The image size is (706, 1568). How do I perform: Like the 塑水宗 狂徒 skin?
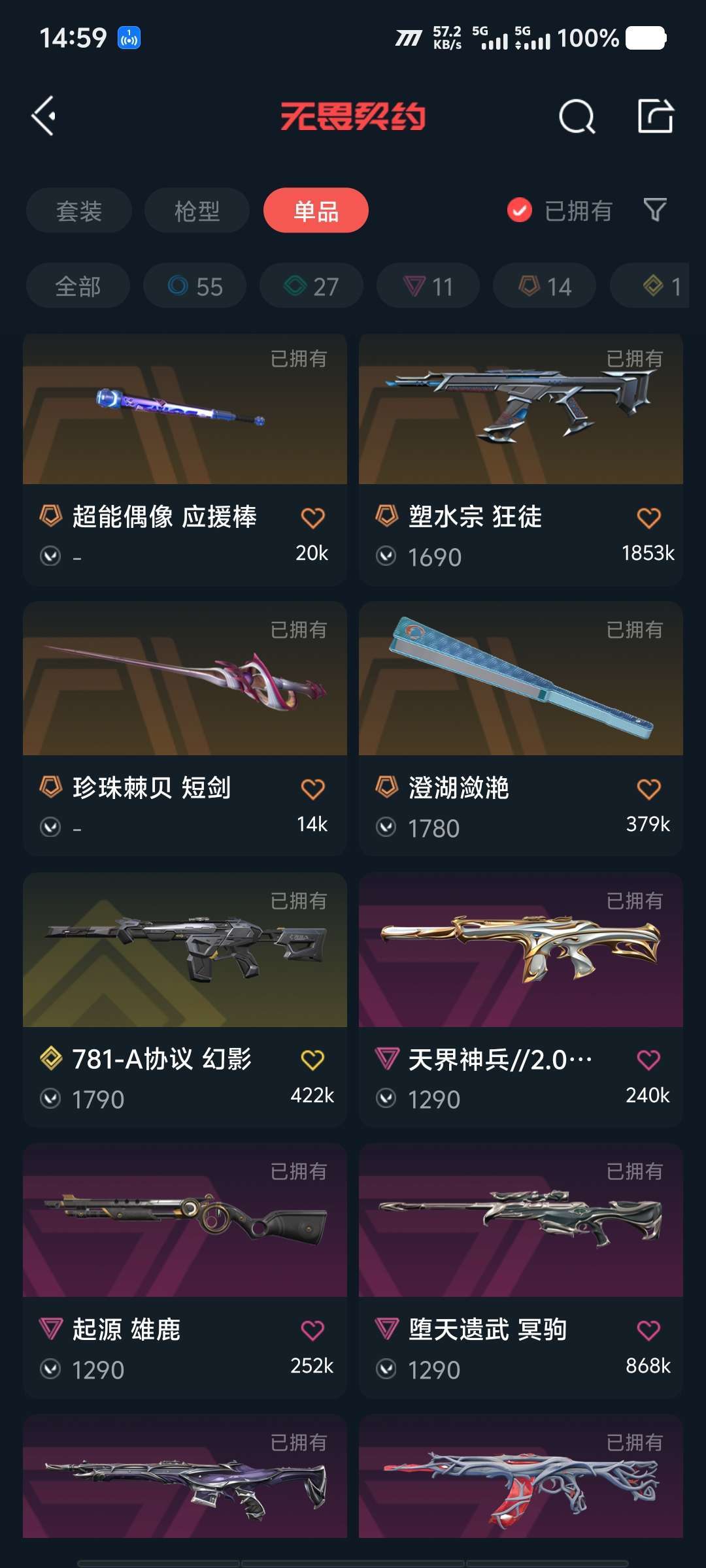pyautogui.click(x=648, y=518)
